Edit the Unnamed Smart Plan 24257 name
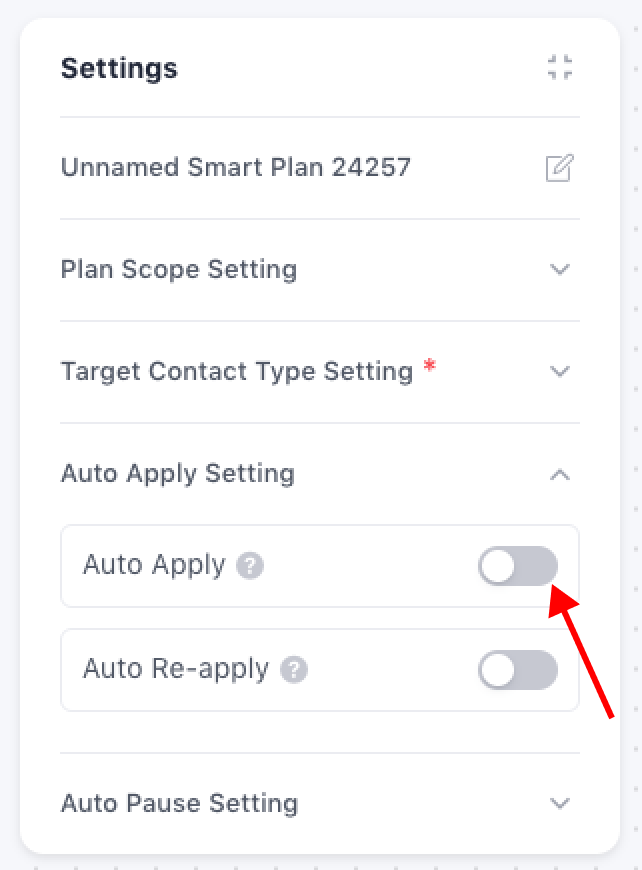The width and height of the screenshot is (642, 870). click(x=559, y=168)
